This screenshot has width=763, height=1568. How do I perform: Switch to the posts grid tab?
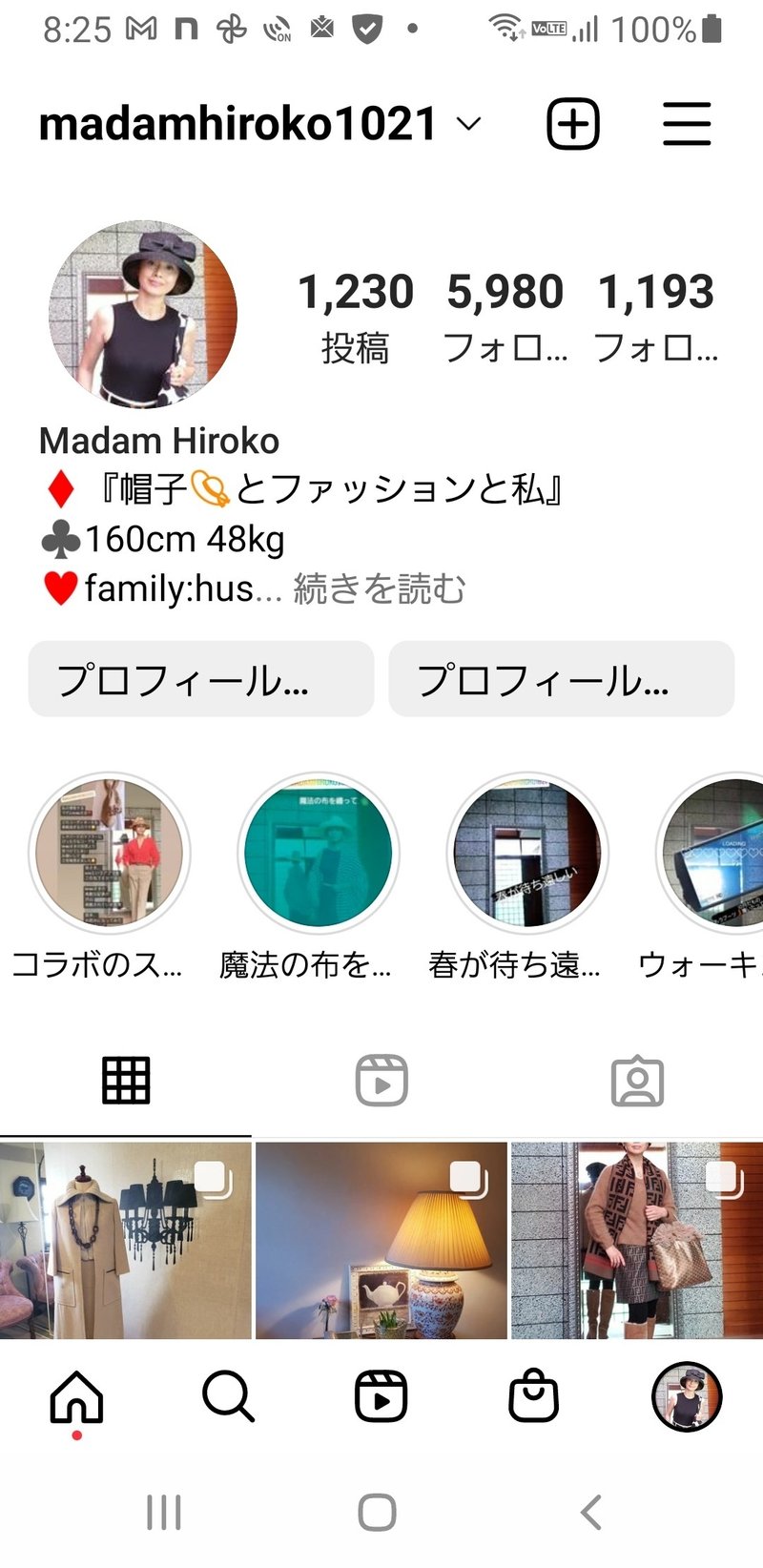pyautogui.click(x=124, y=1079)
